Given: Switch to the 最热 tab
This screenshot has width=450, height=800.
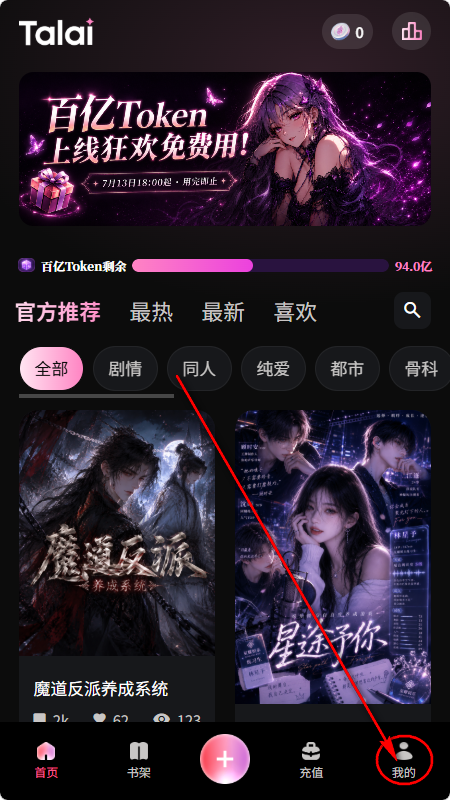Looking at the screenshot, I should (x=152, y=312).
